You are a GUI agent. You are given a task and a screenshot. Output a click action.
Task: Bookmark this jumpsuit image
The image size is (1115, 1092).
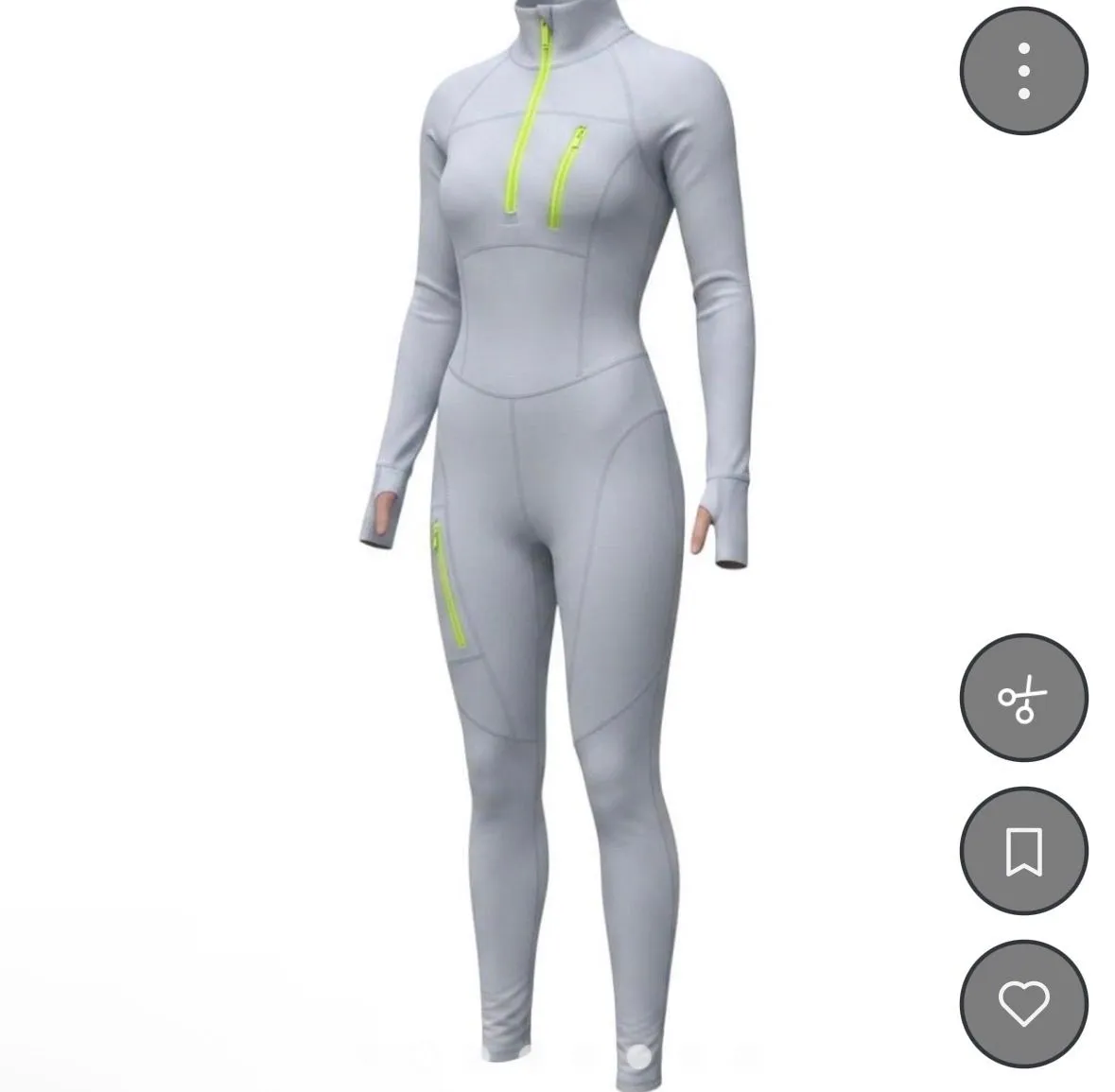[x=1024, y=851]
